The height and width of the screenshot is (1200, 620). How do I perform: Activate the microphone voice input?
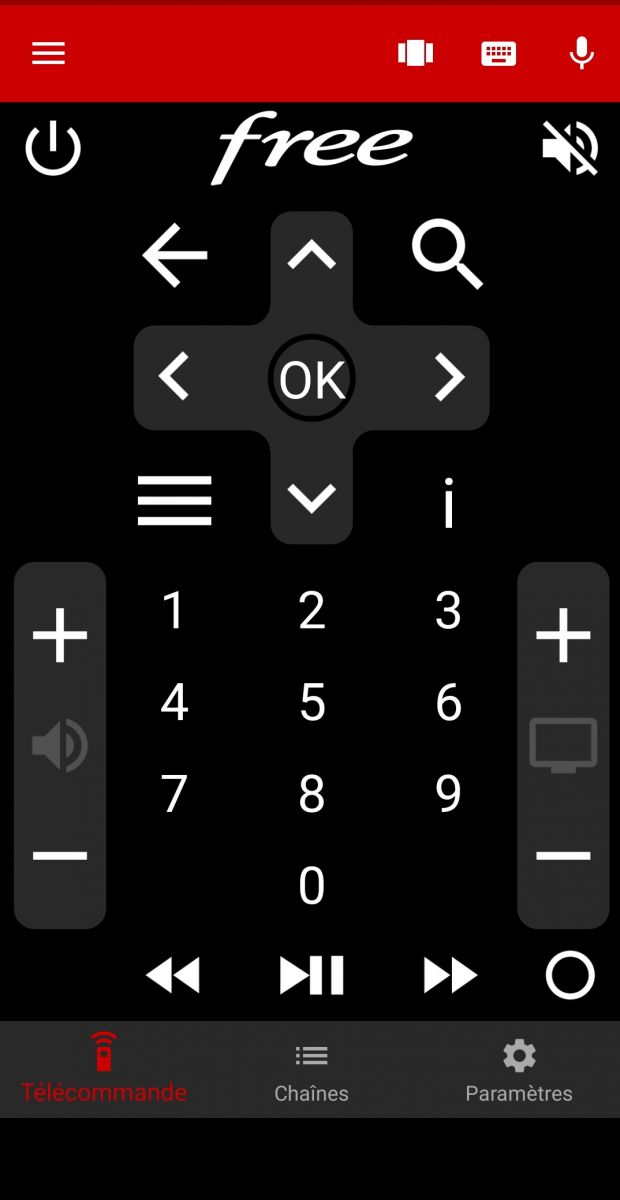click(581, 53)
